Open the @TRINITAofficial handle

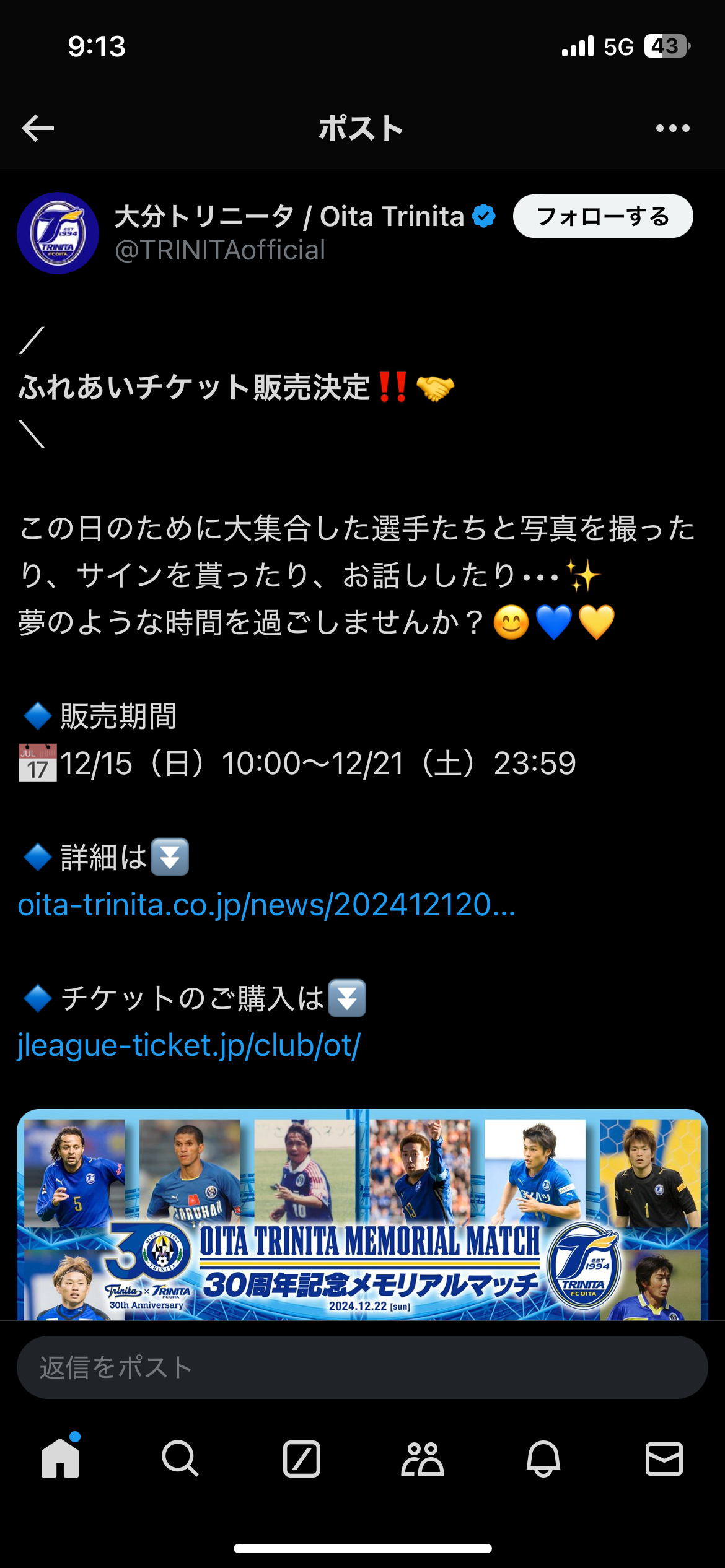coord(220,250)
